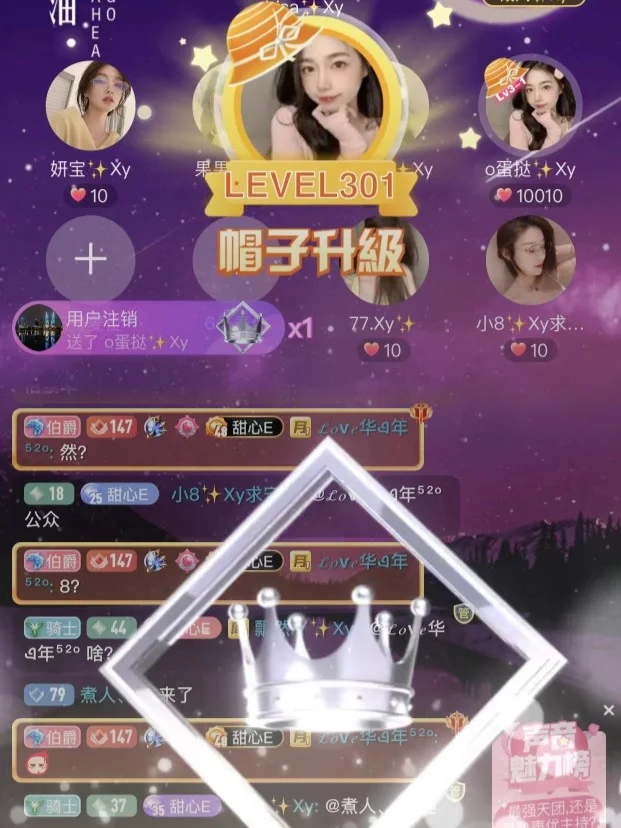Open 小8 Xy's seat avatar
The image size is (621, 828).
[530, 260]
